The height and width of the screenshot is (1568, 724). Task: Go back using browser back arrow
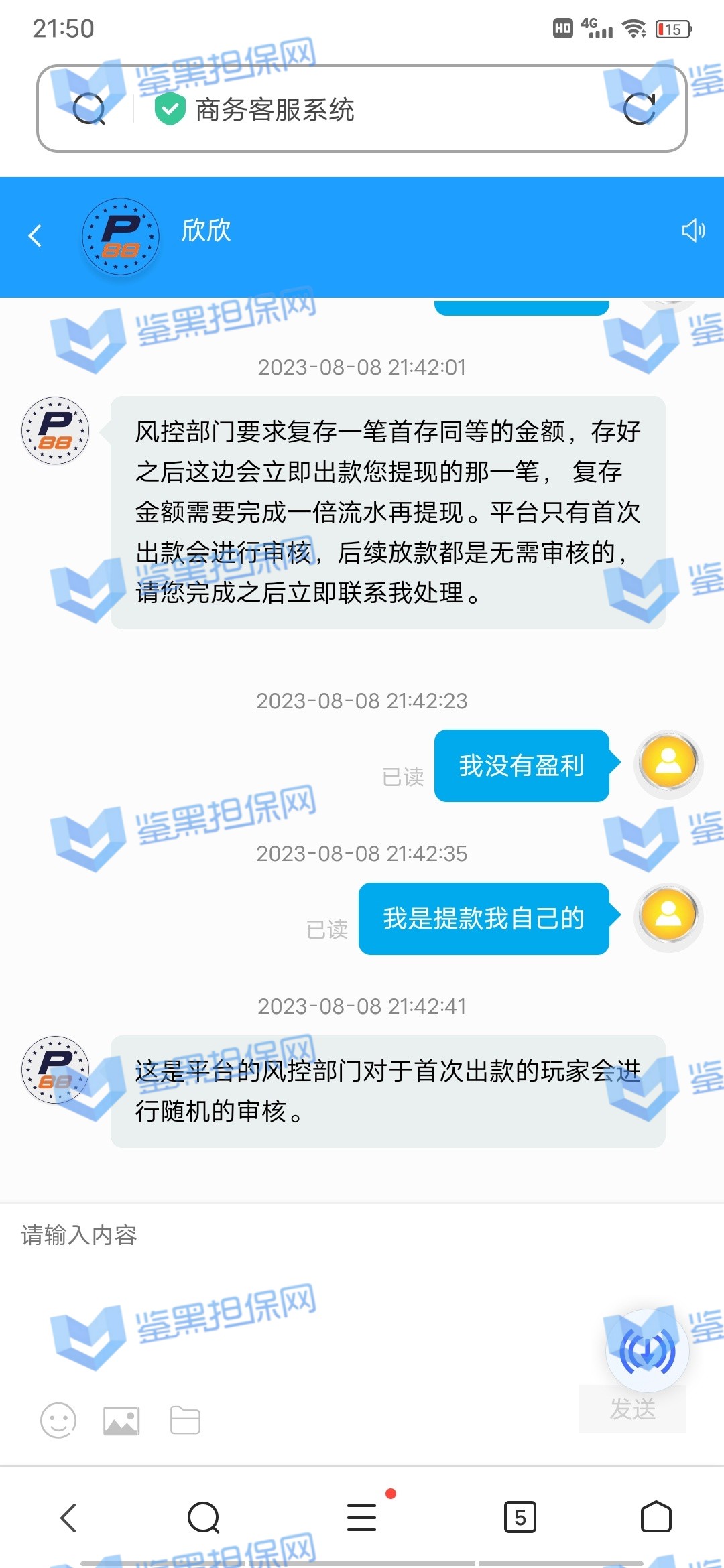click(x=69, y=1518)
